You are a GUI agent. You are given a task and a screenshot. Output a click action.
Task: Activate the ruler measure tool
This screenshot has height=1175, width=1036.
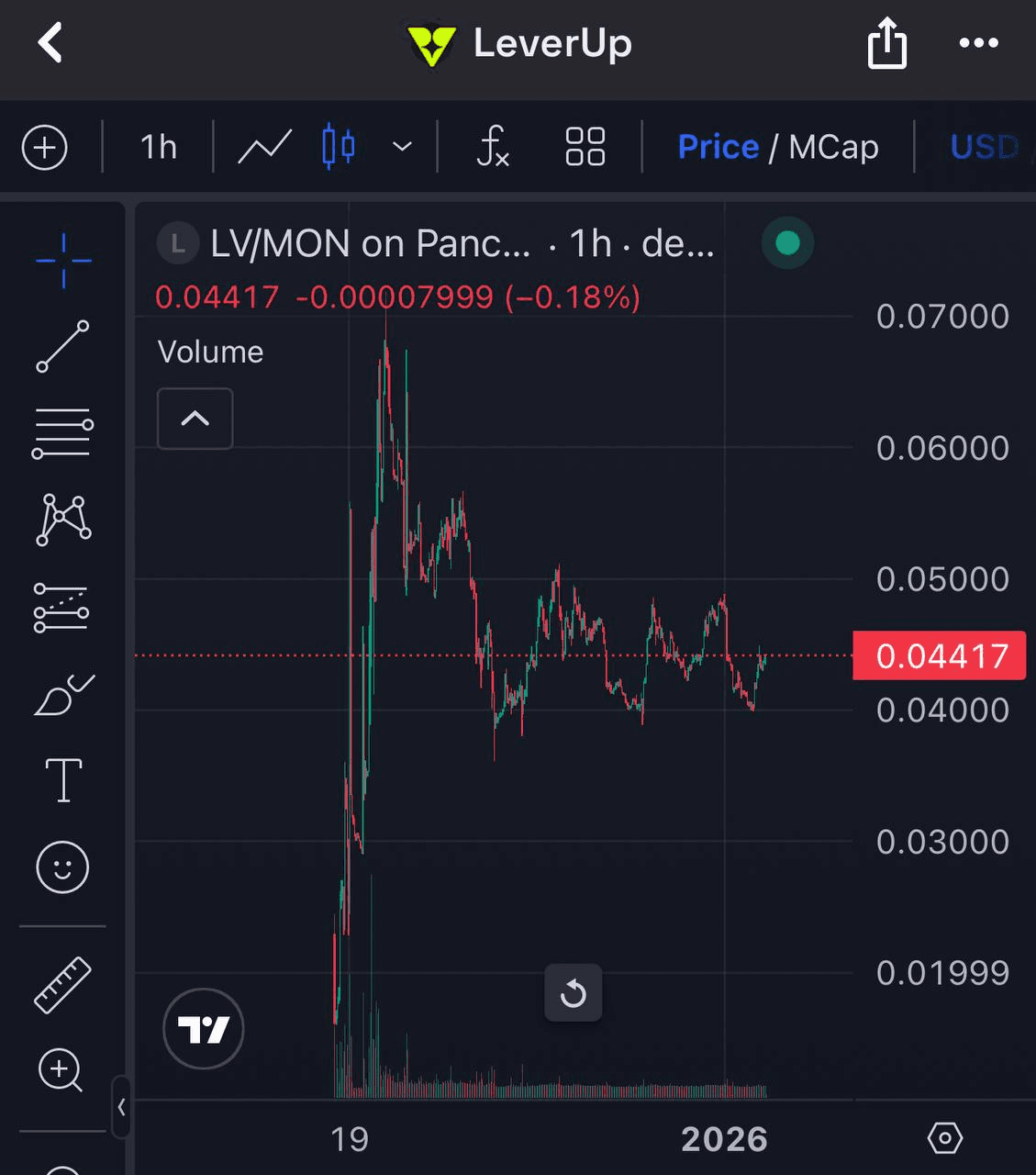coord(62,984)
